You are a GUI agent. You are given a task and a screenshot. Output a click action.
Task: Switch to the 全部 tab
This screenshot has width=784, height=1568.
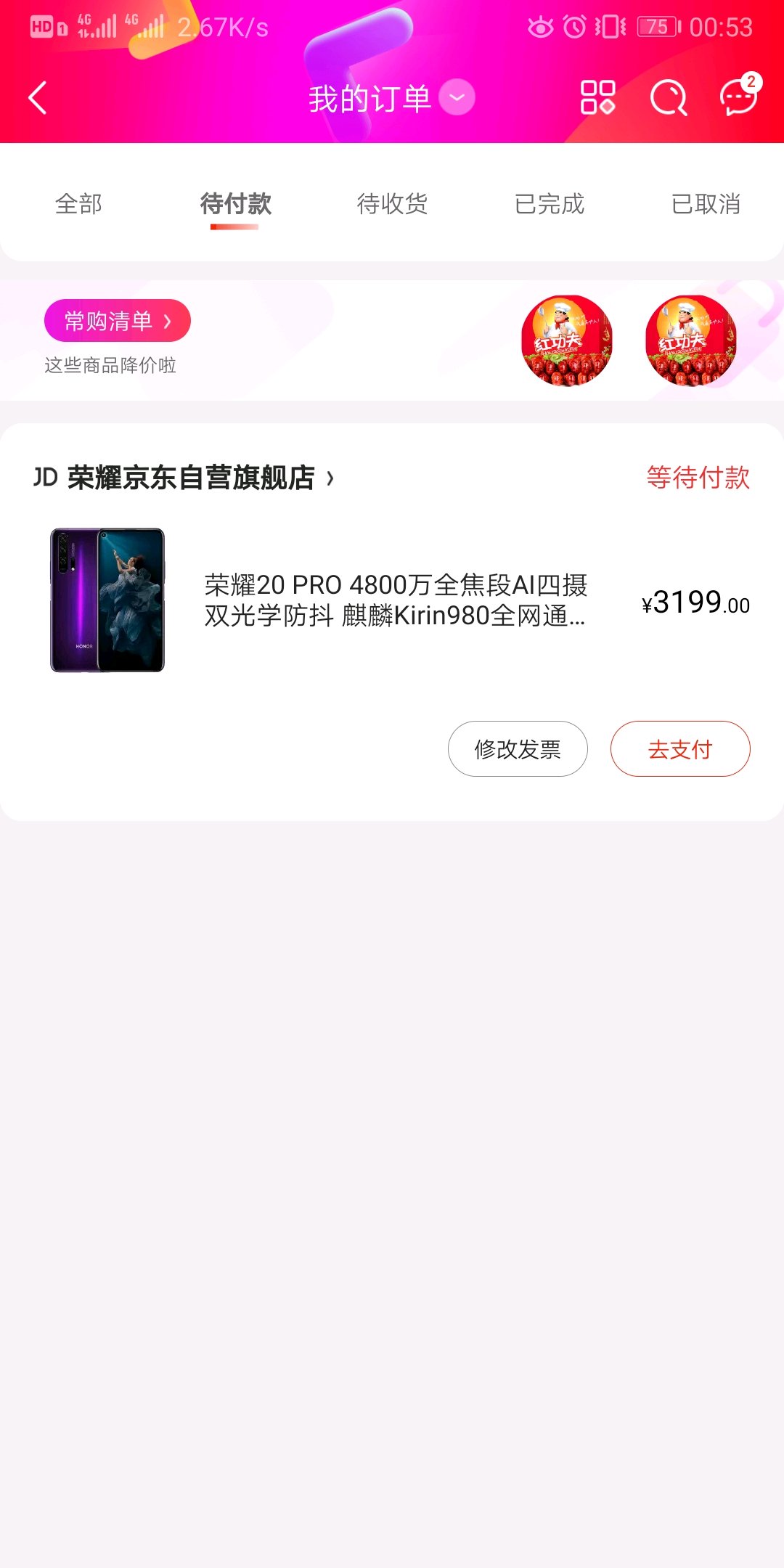(78, 204)
